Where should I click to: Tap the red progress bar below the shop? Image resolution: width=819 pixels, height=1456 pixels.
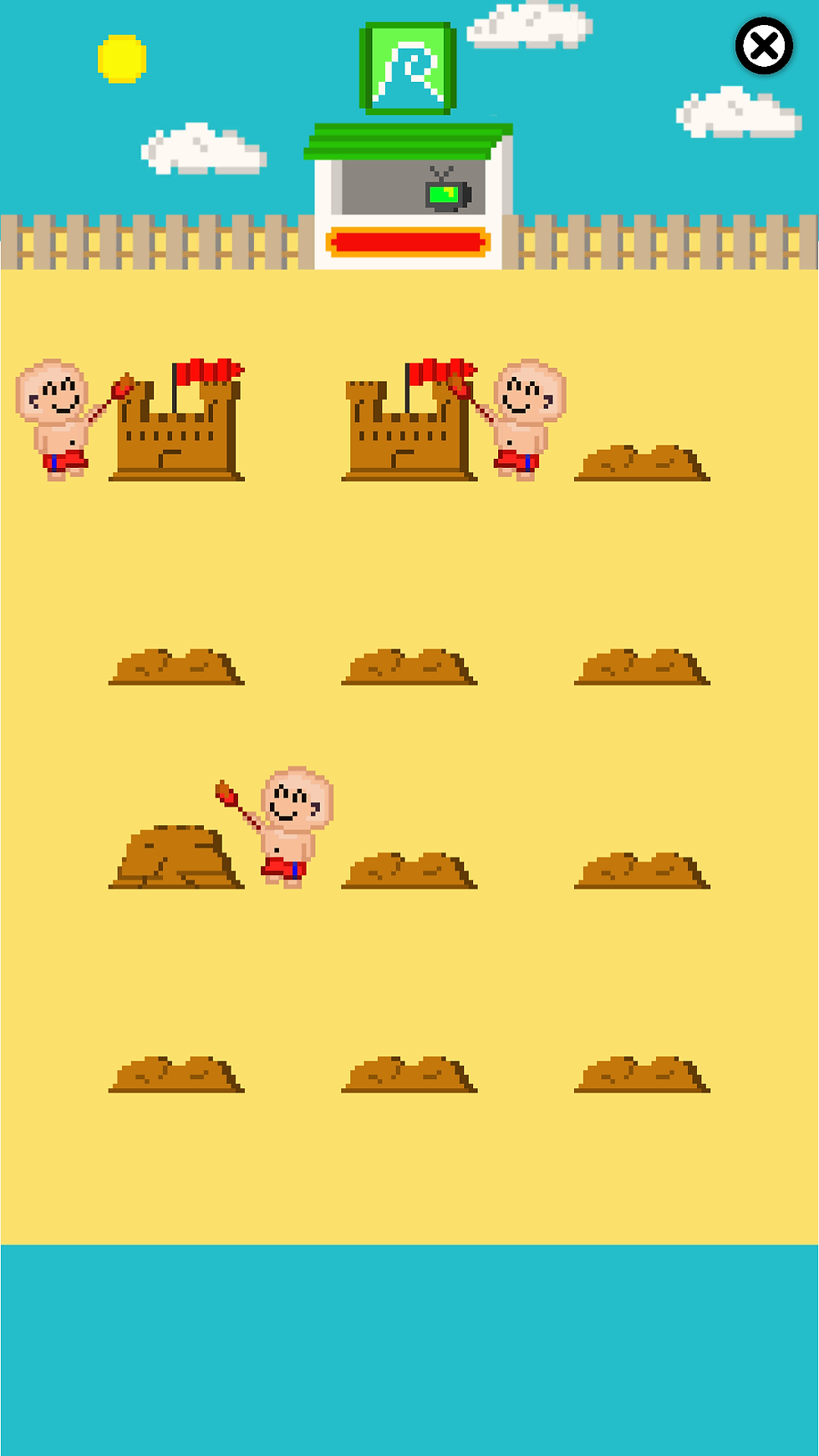[407, 241]
